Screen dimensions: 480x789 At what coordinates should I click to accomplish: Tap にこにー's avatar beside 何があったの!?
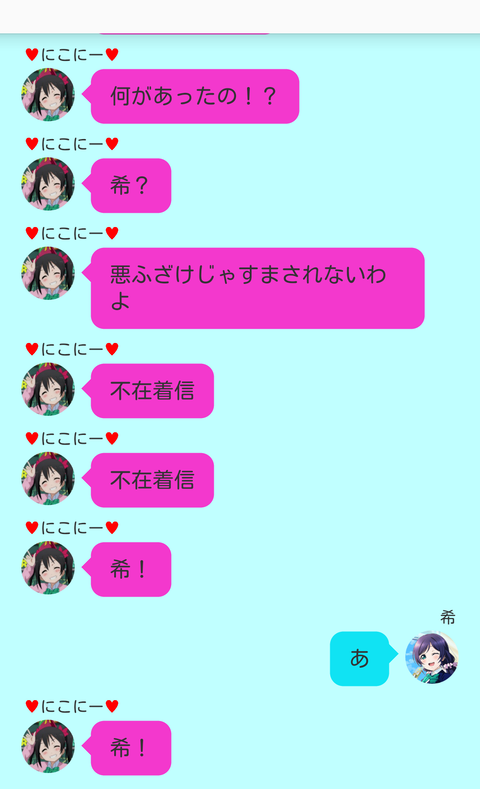click(48, 95)
